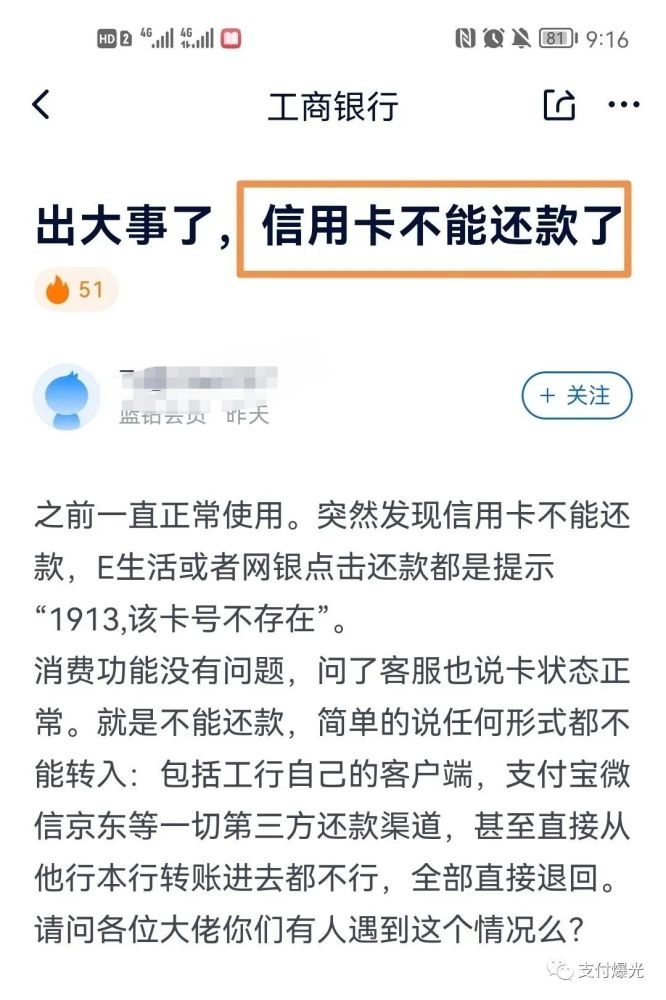Share this post
The height and width of the screenshot is (1000, 666).
pyautogui.click(x=558, y=104)
